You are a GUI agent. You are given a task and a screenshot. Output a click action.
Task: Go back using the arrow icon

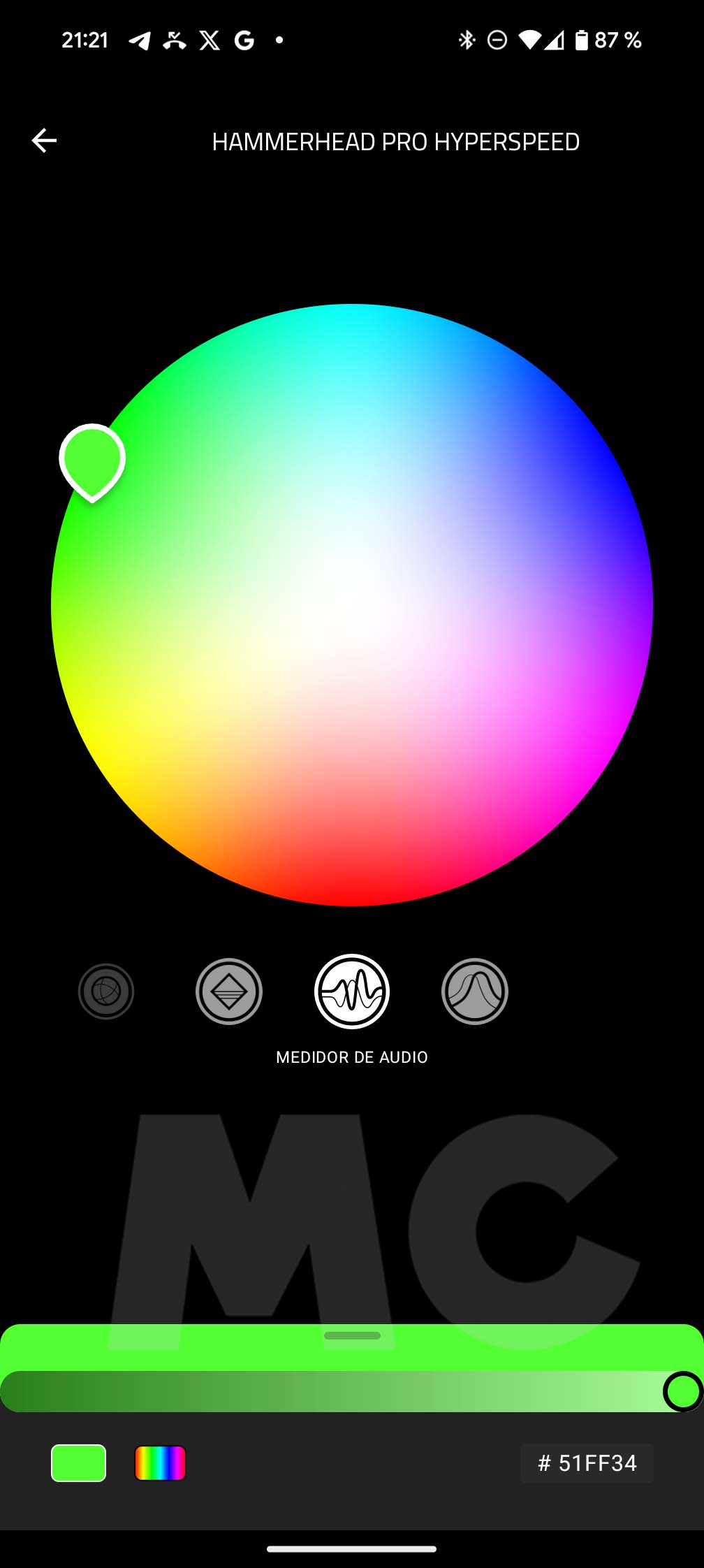pyautogui.click(x=44, y=140)
